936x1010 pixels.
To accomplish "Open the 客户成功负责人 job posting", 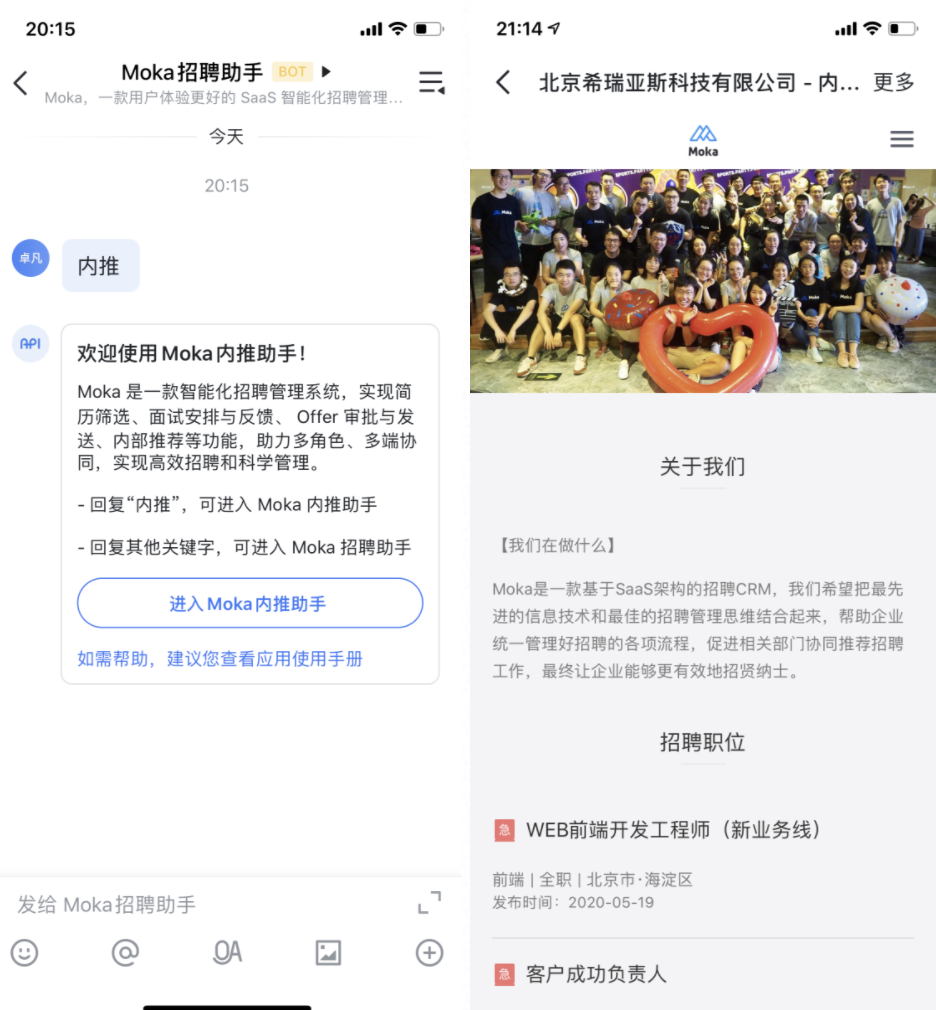I will tap(596, 974).
